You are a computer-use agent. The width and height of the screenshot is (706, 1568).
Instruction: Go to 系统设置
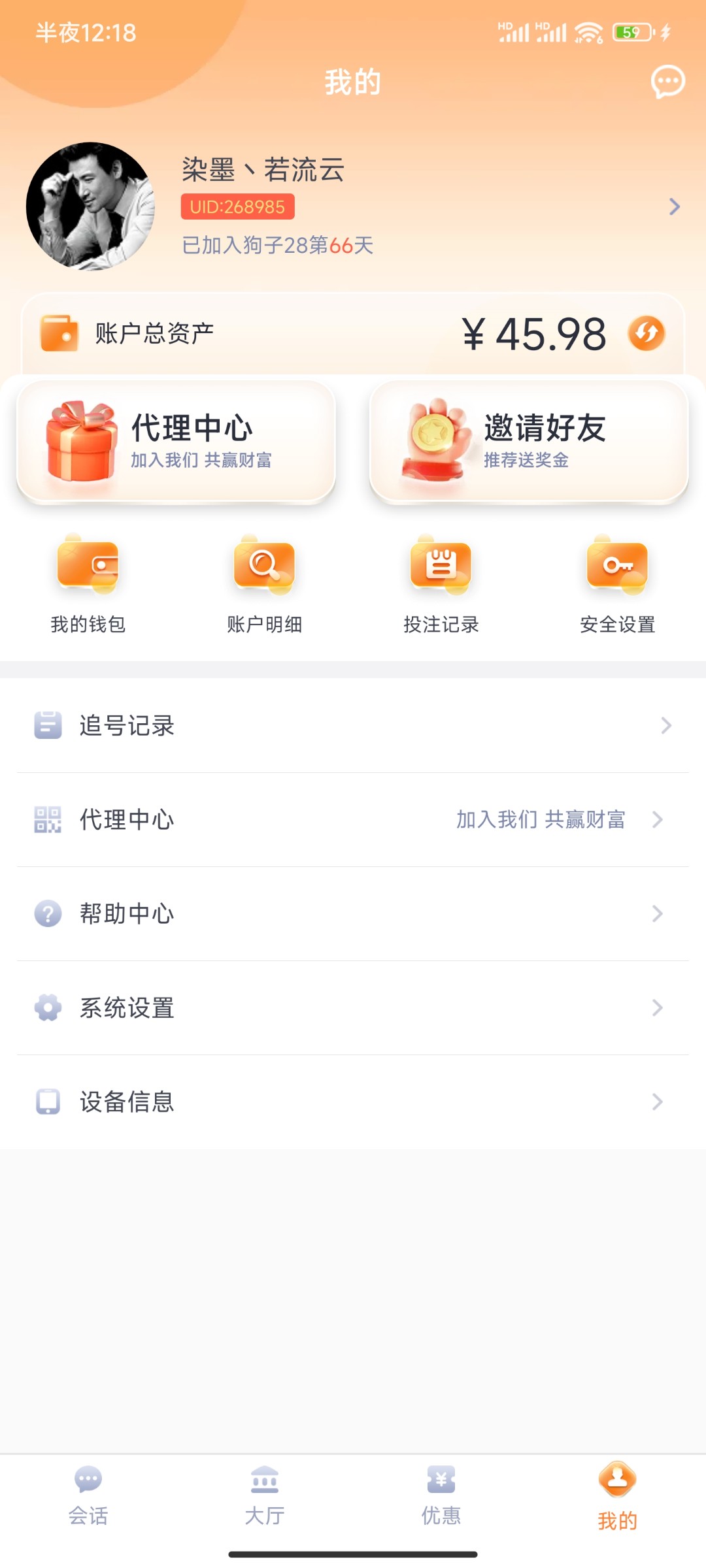(353, 1007)
